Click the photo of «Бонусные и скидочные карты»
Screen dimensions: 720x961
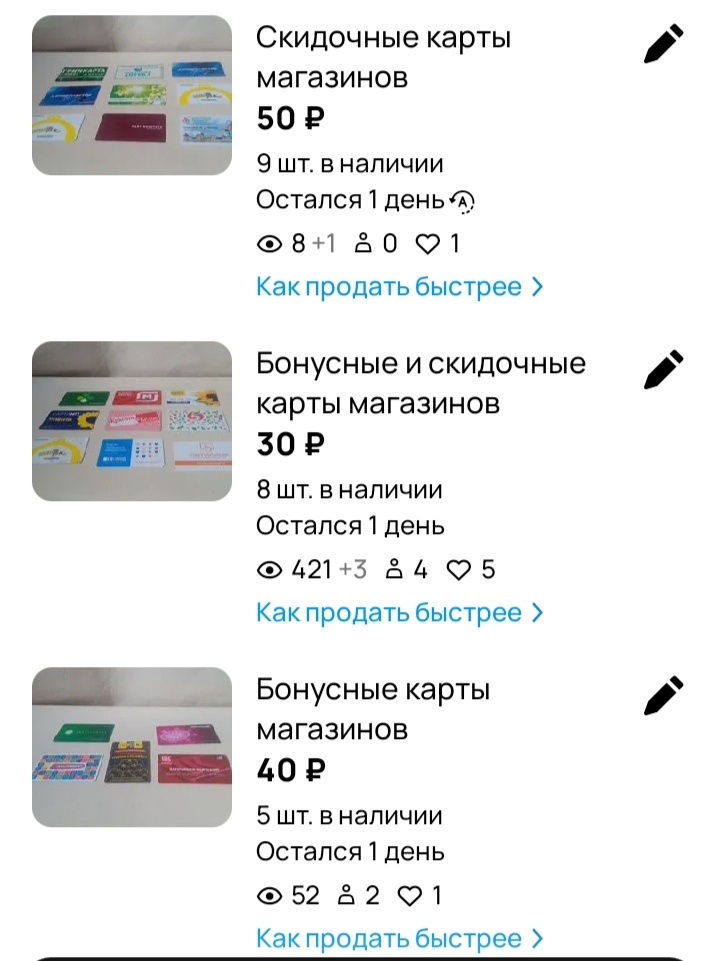pyautogui.click(x=130, y=420)
